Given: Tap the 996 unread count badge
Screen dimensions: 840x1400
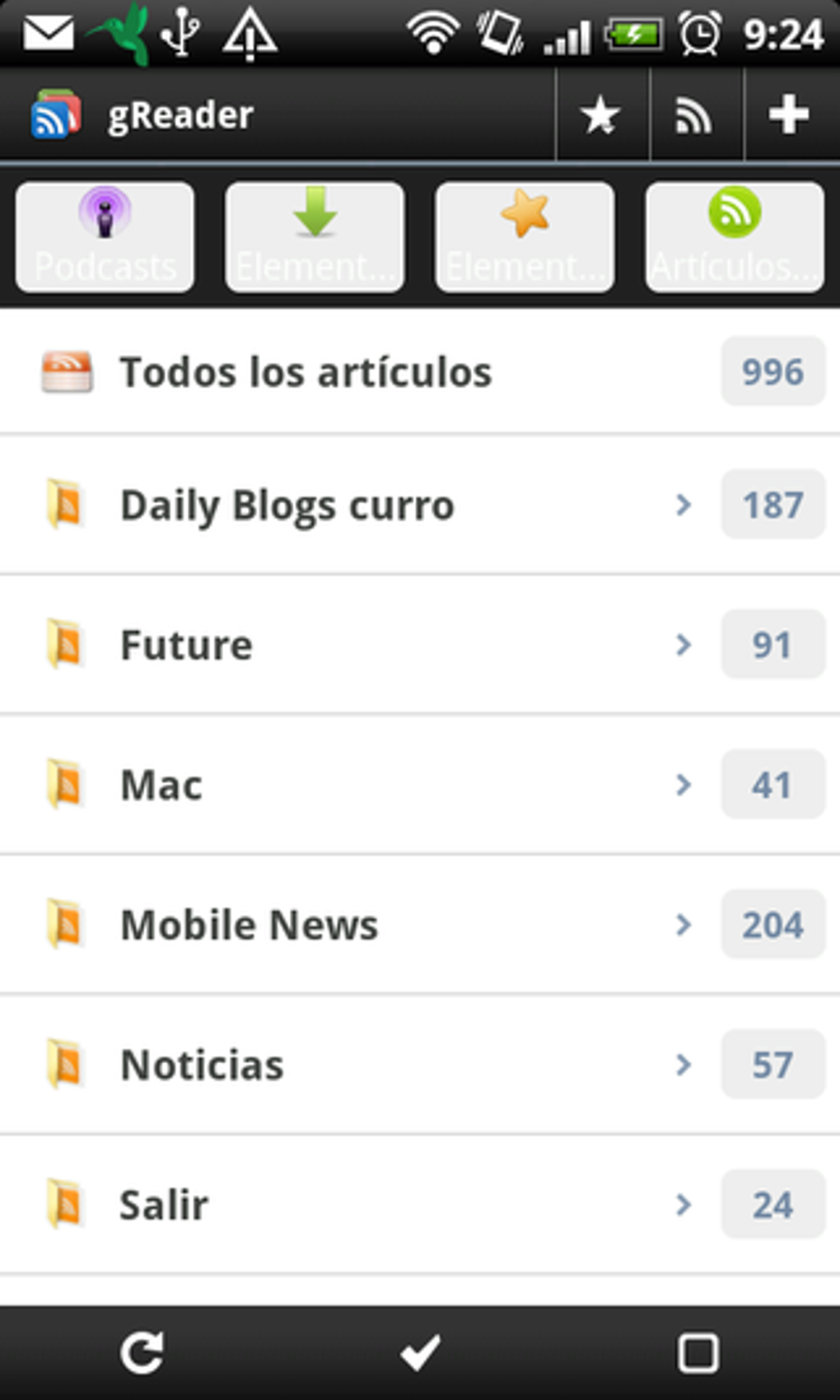Looking at the screenshot, I should click(772, 371).
